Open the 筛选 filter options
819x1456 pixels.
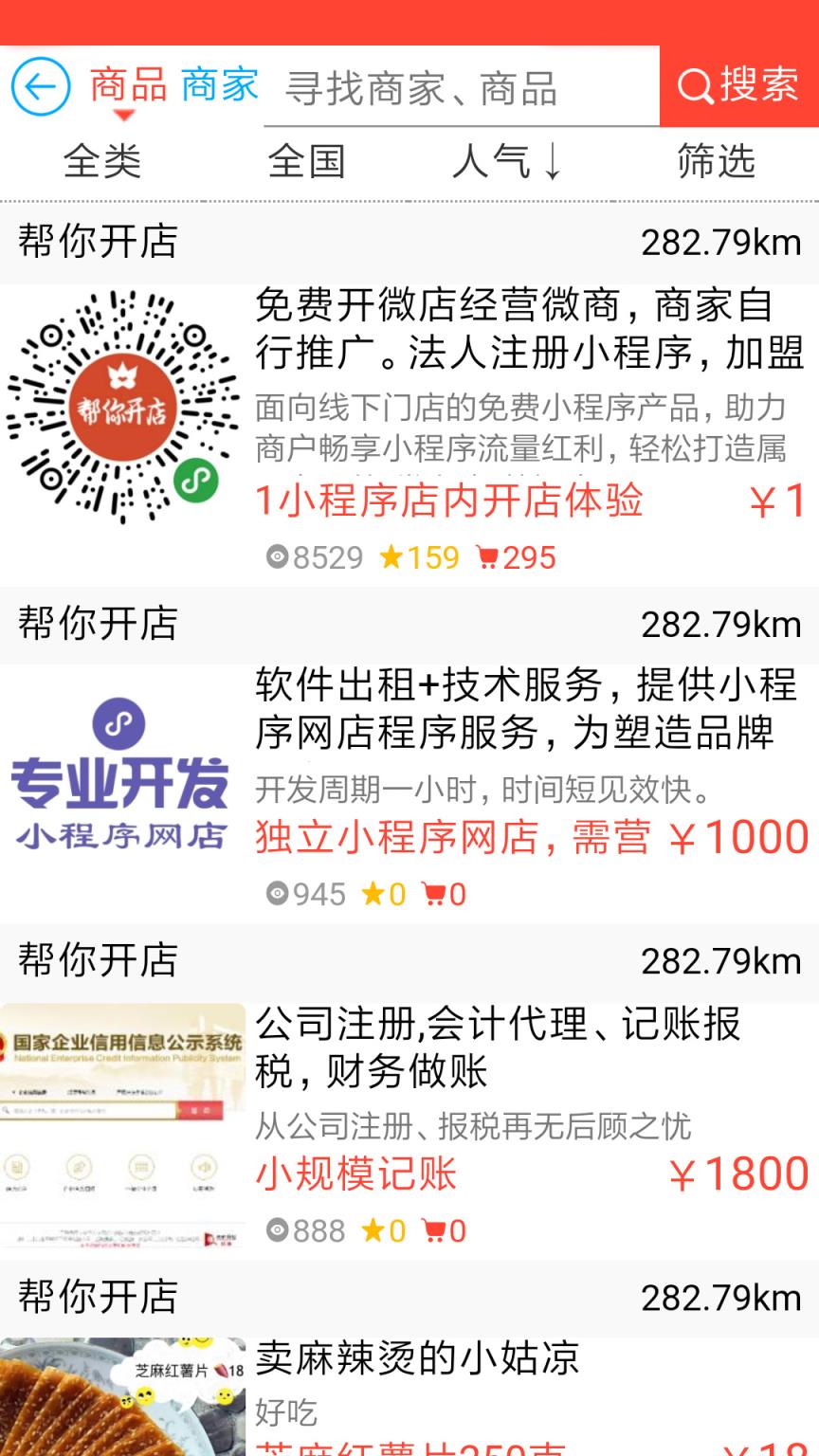pyautogui.click(x=716, y=162)
